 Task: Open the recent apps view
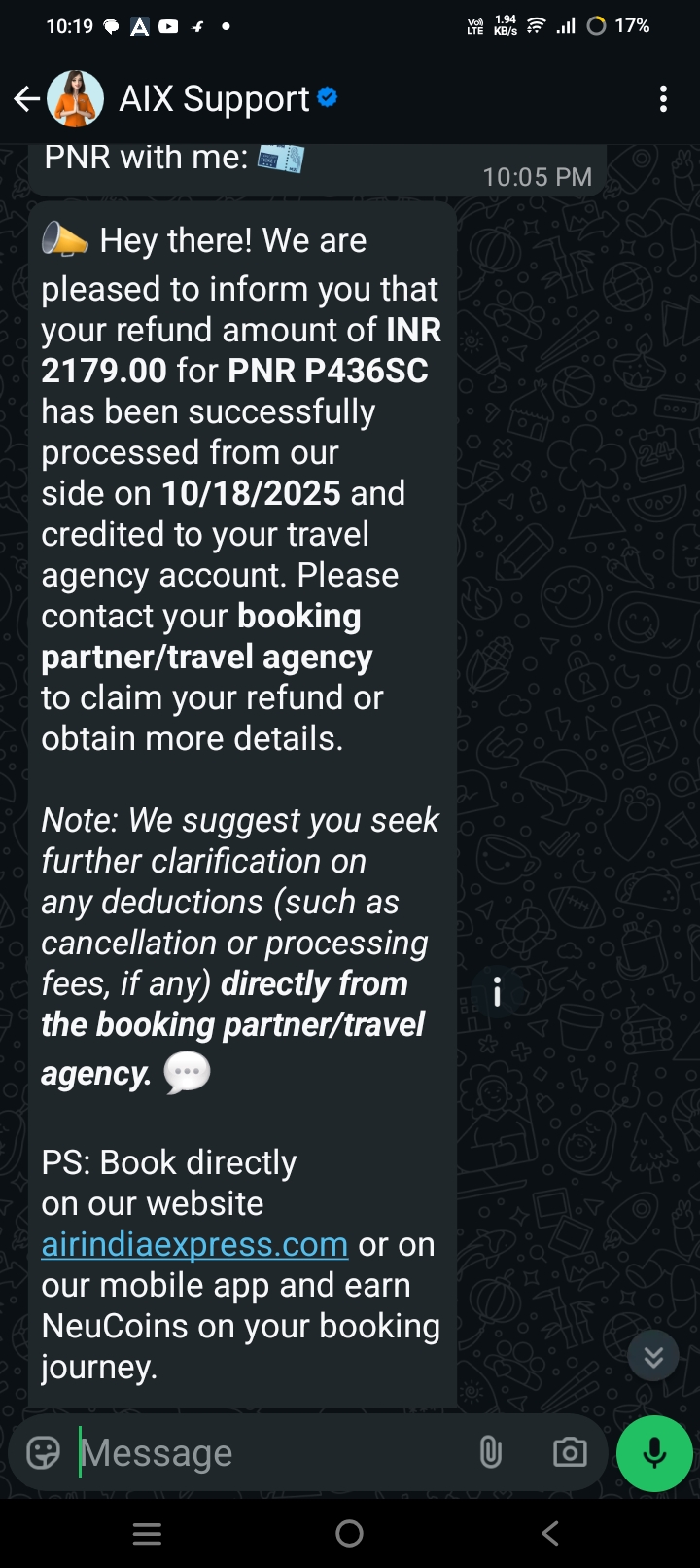pos(147,1534)
